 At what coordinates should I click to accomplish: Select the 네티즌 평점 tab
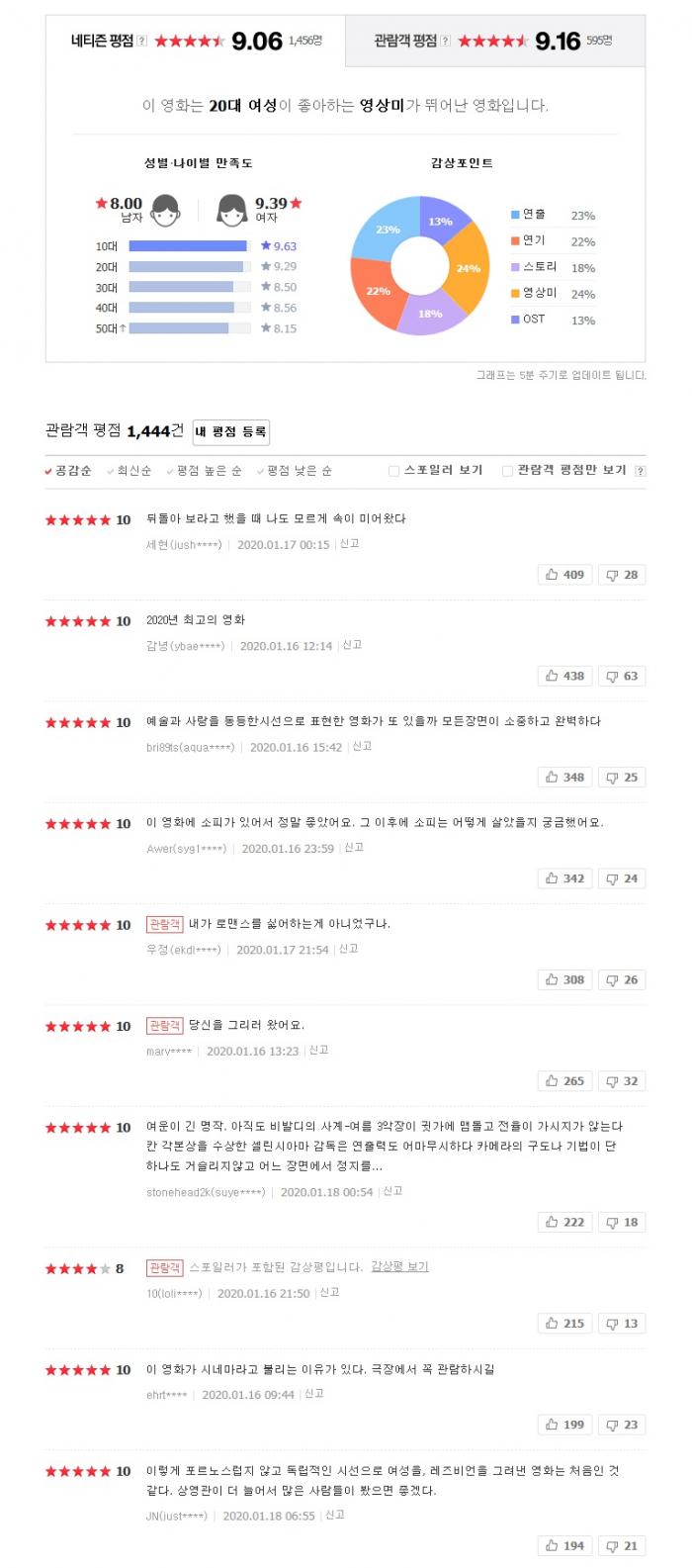pos(196,41)
